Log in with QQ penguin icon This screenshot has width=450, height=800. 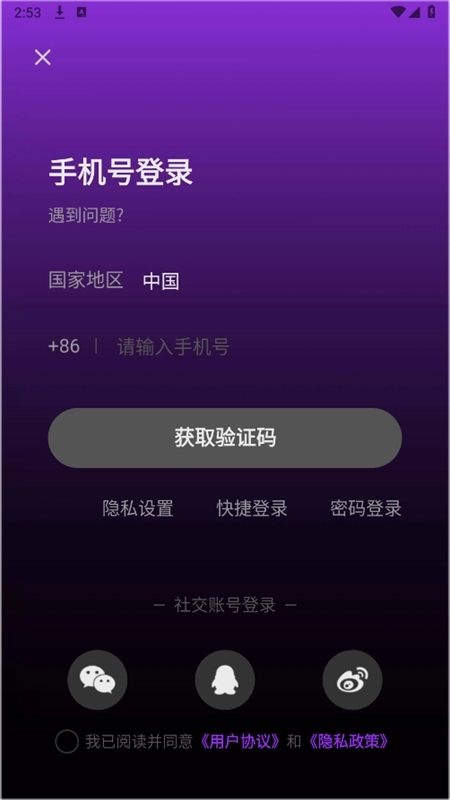pos(225,680)
